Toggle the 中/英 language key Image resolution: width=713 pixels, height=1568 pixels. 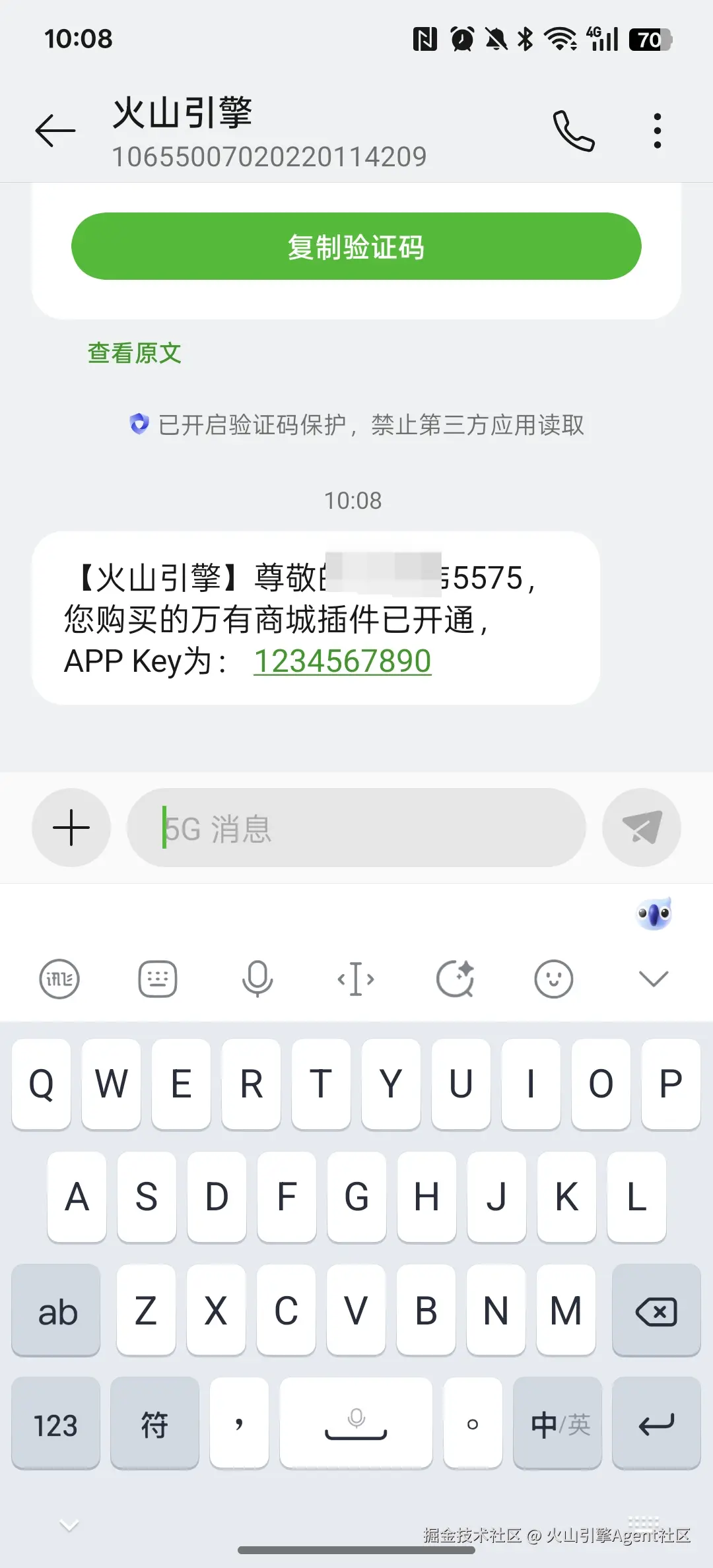click(558, 1424)
